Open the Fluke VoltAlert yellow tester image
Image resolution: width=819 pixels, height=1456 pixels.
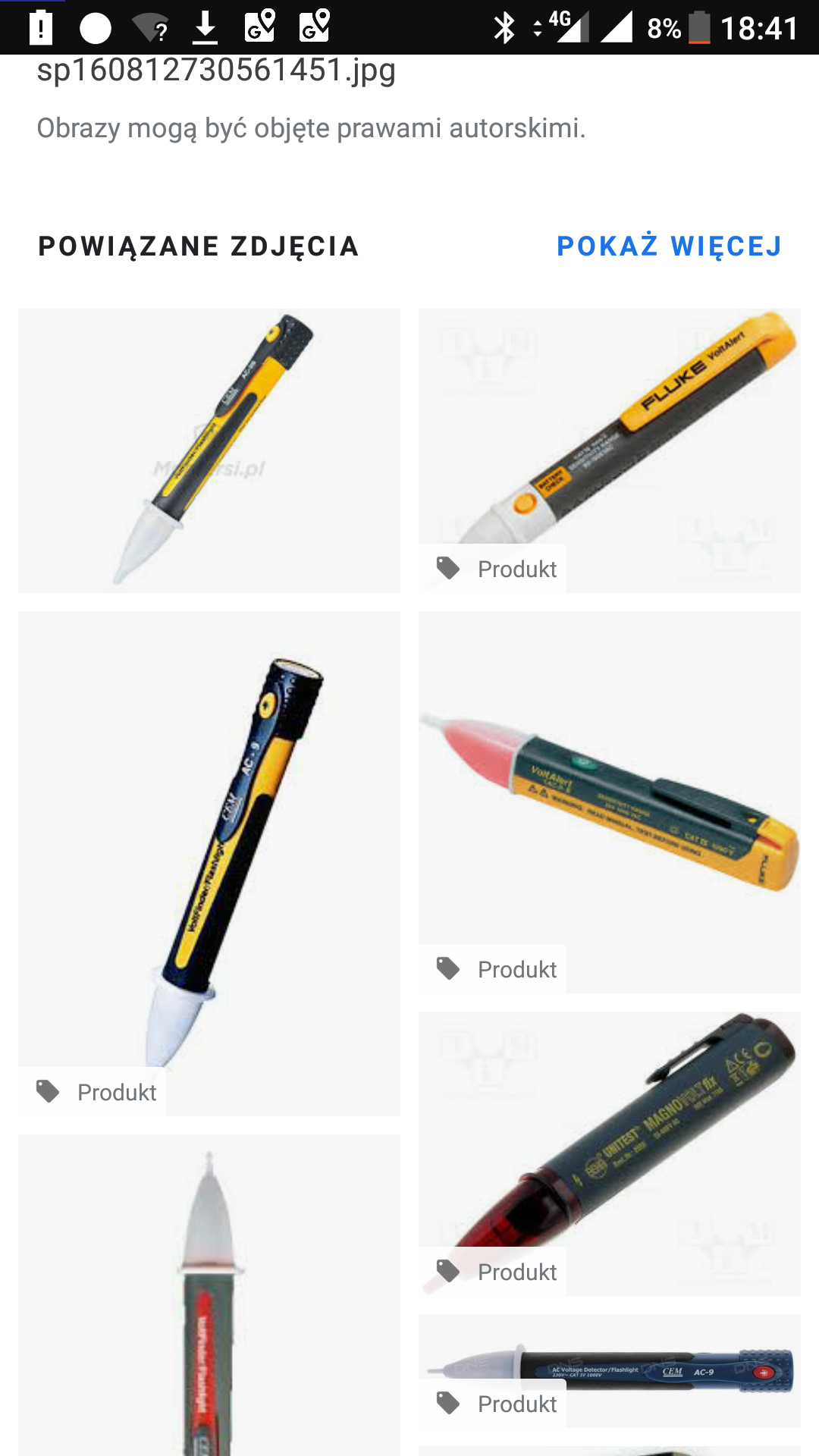pos(610,450)
